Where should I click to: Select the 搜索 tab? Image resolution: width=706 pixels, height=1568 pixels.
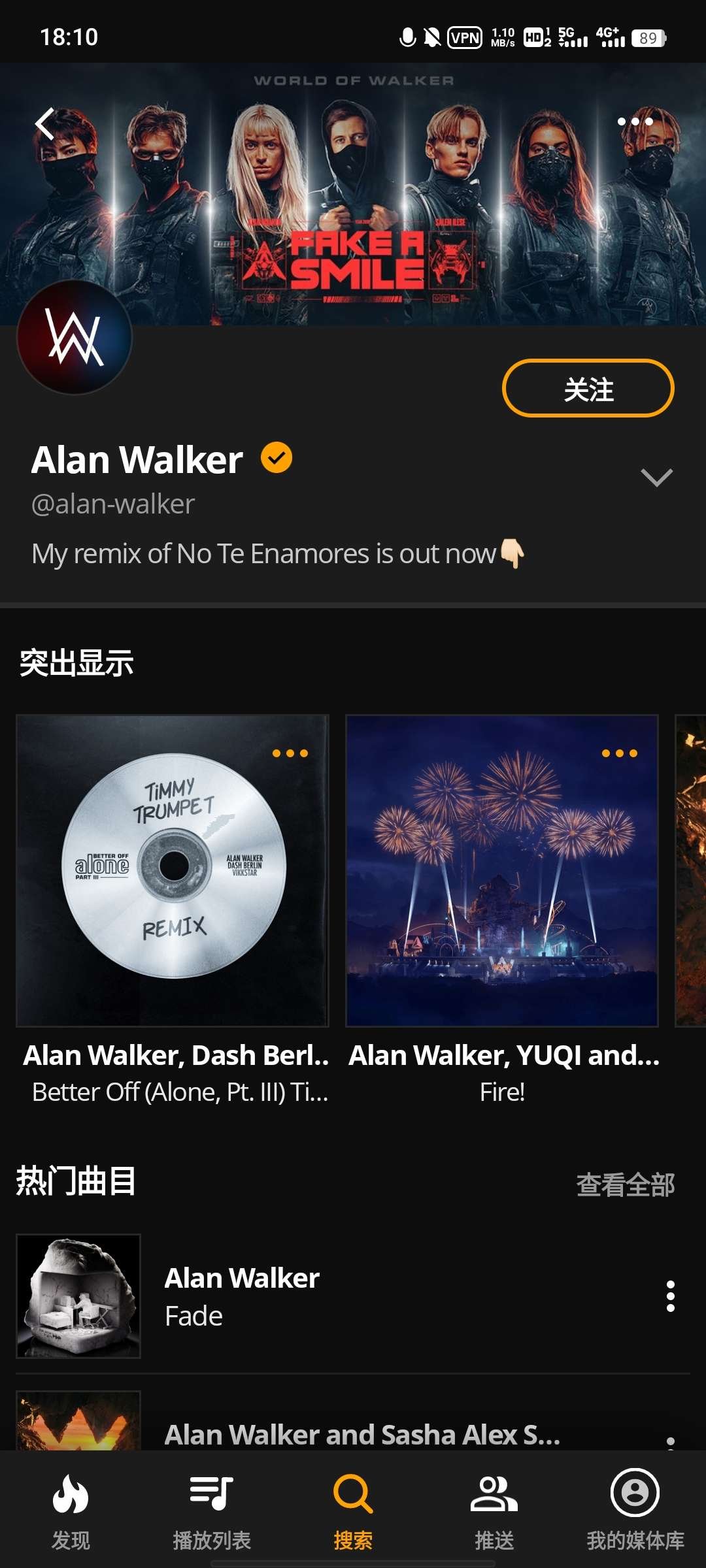click(353, 1511)
